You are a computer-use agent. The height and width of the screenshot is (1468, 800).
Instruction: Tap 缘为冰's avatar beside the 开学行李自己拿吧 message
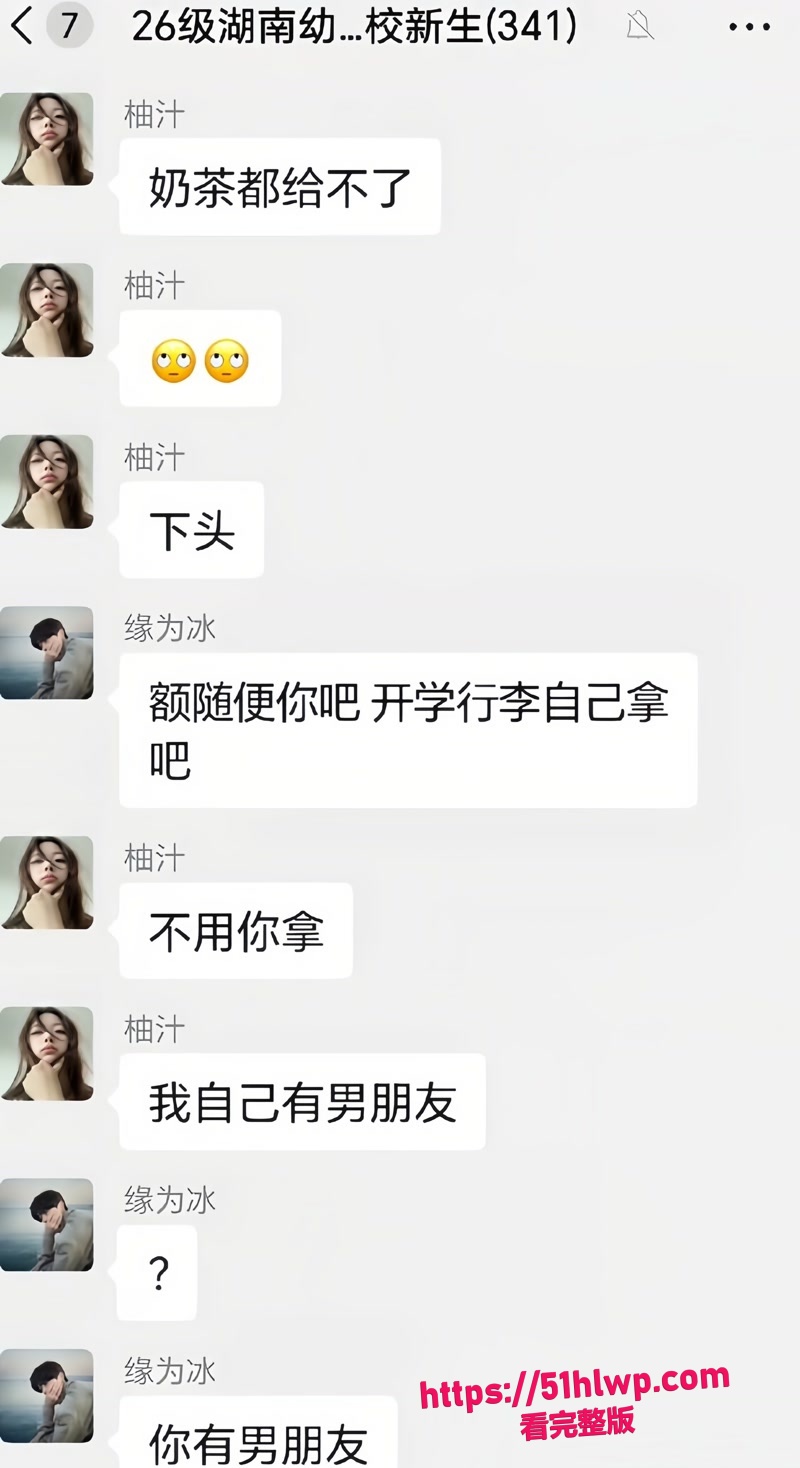coord(47,653)
